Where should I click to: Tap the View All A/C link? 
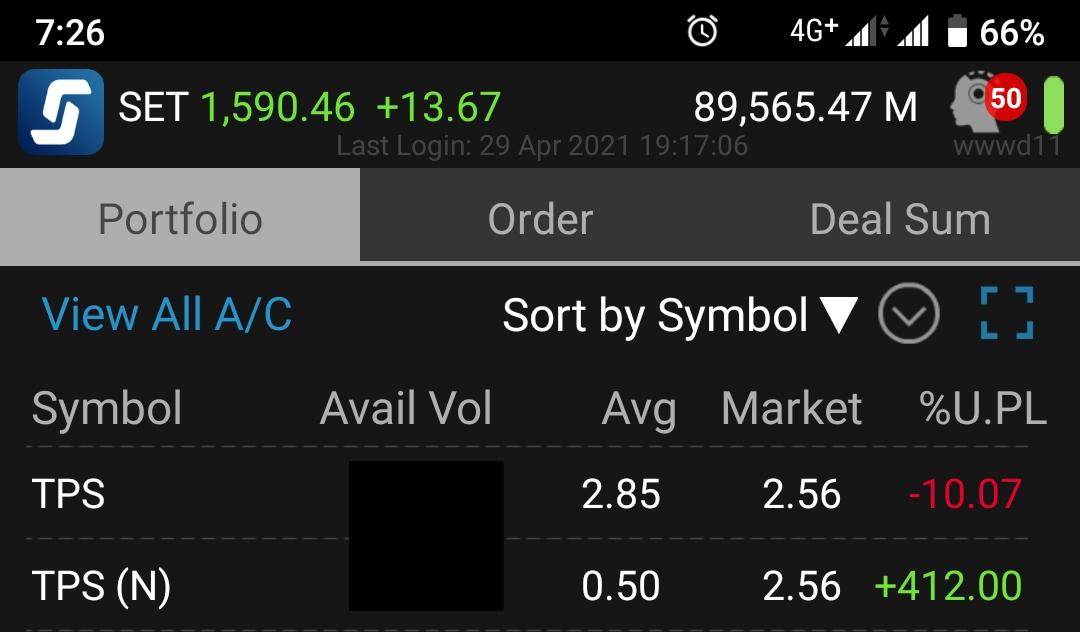(x=167, y=315)
